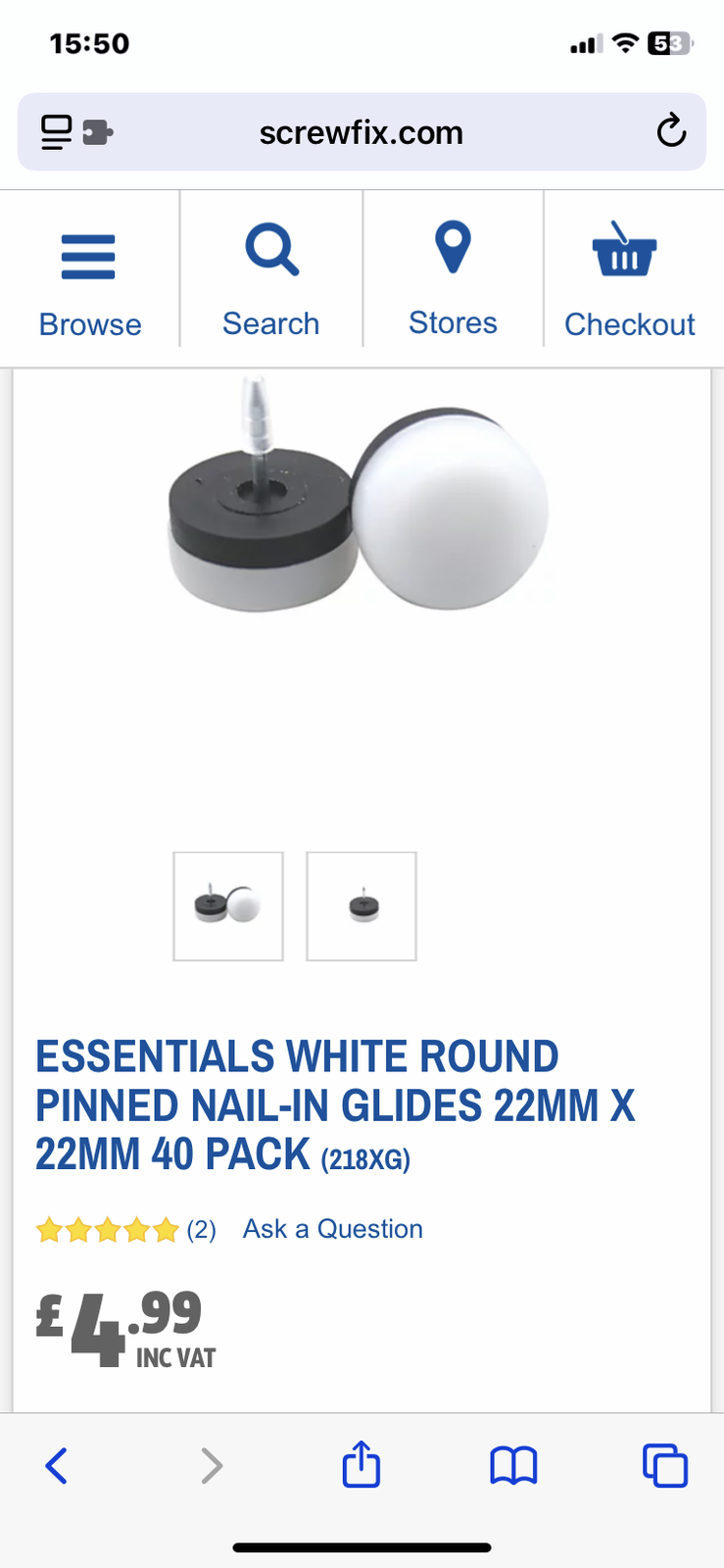
Task: Open the Screwfix Search
Action: [x=271, y=279]
